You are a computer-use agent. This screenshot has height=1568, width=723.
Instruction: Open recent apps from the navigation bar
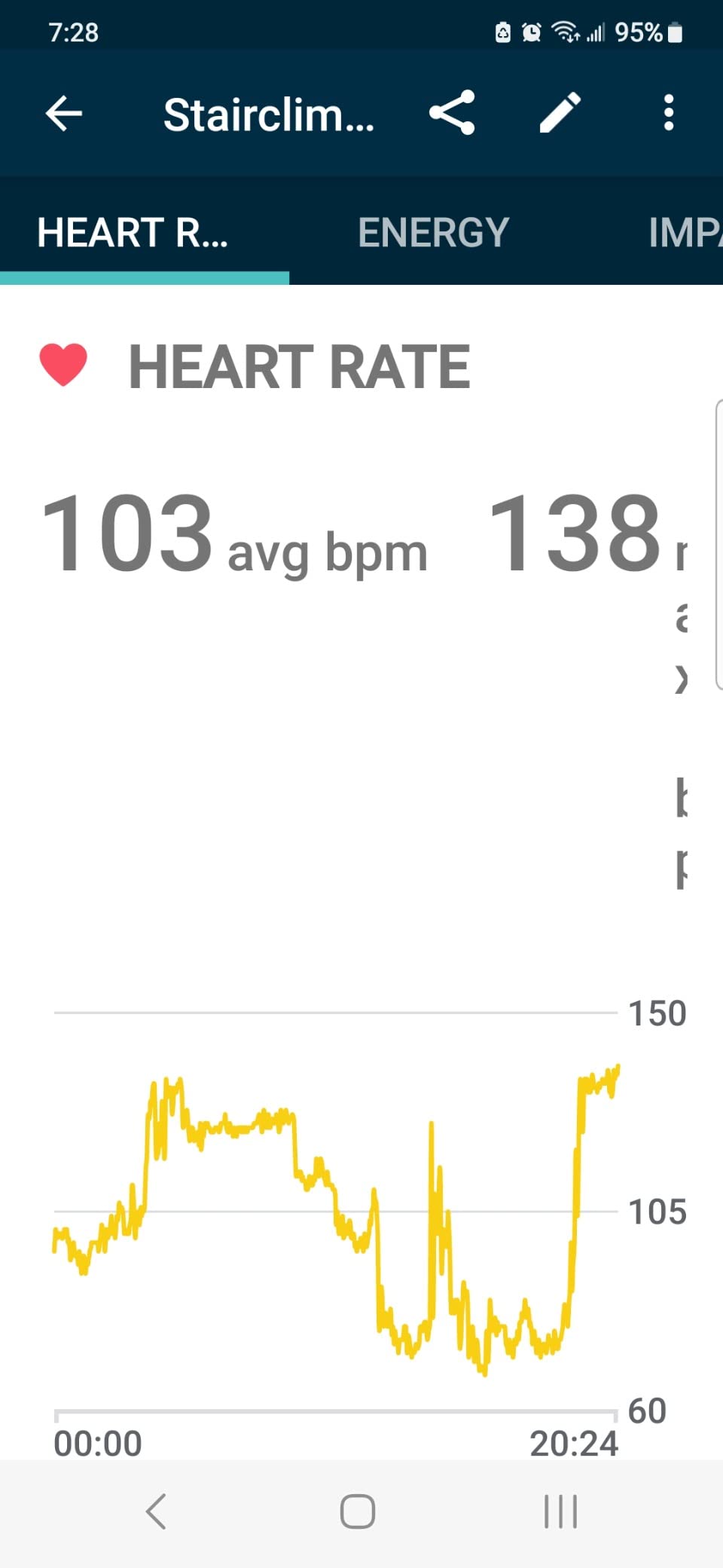[560, 1511]
